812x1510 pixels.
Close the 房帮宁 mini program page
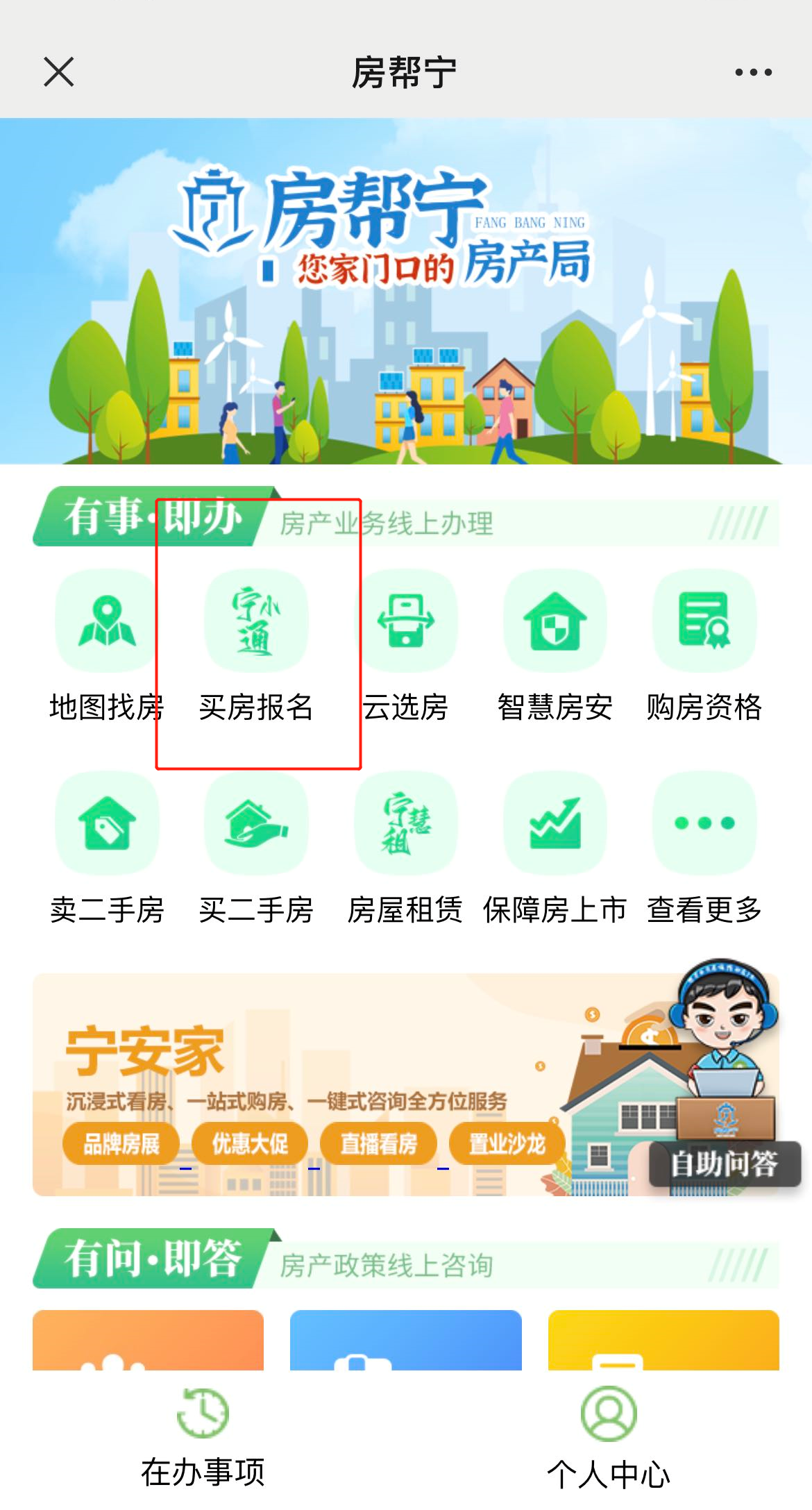click(x=58, y=72)
